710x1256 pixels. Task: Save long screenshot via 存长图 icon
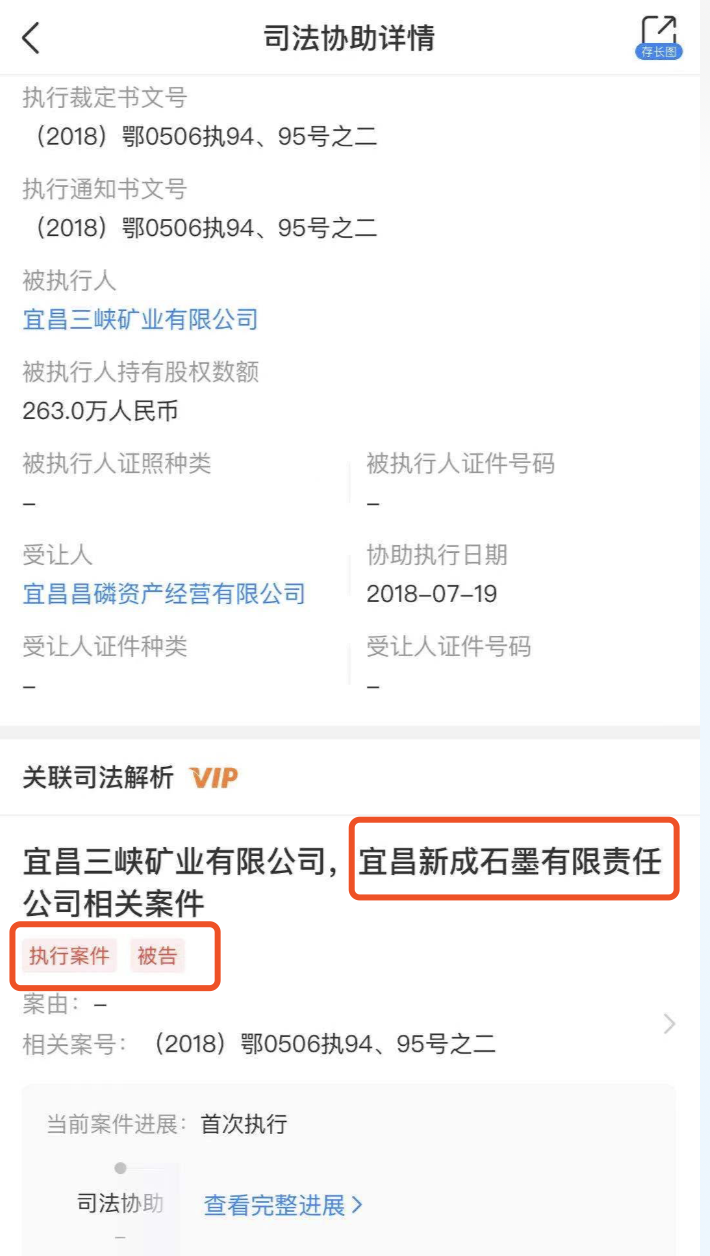tap(658, 36)
